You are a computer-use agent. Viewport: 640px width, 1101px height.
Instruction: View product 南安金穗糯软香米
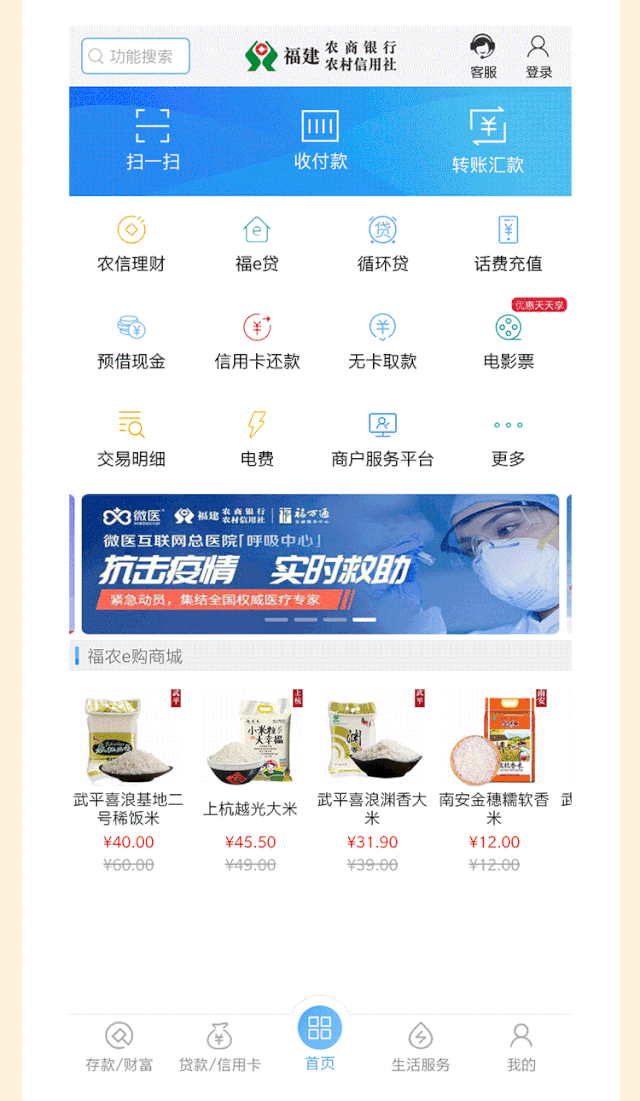tap(494, 781)
